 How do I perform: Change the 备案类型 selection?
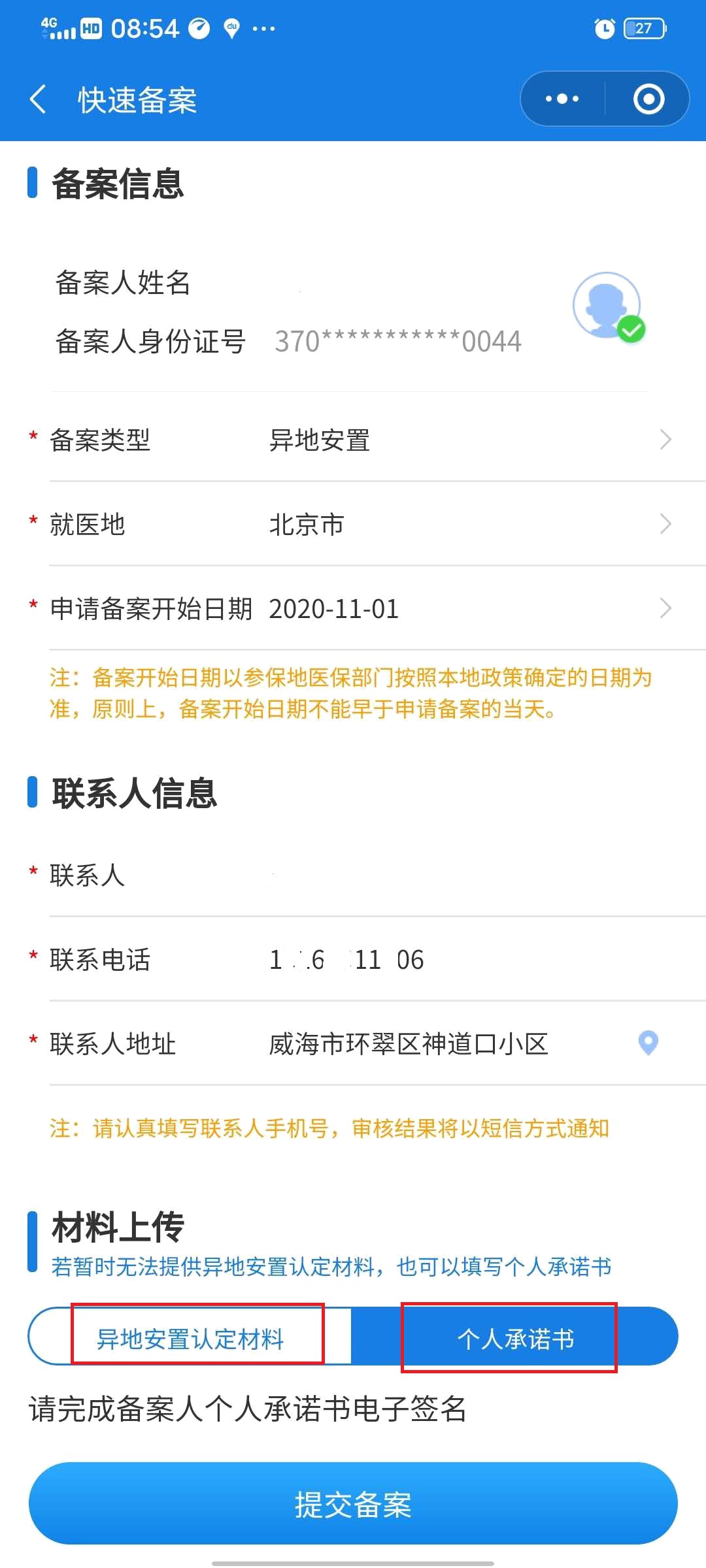[x=458, y=440]
